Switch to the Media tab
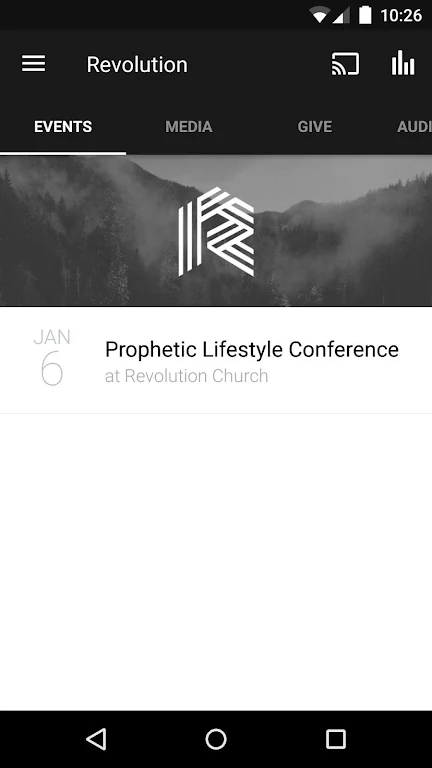Image resolution: width=432 pixels, height=768 pixels. point(189,127)
